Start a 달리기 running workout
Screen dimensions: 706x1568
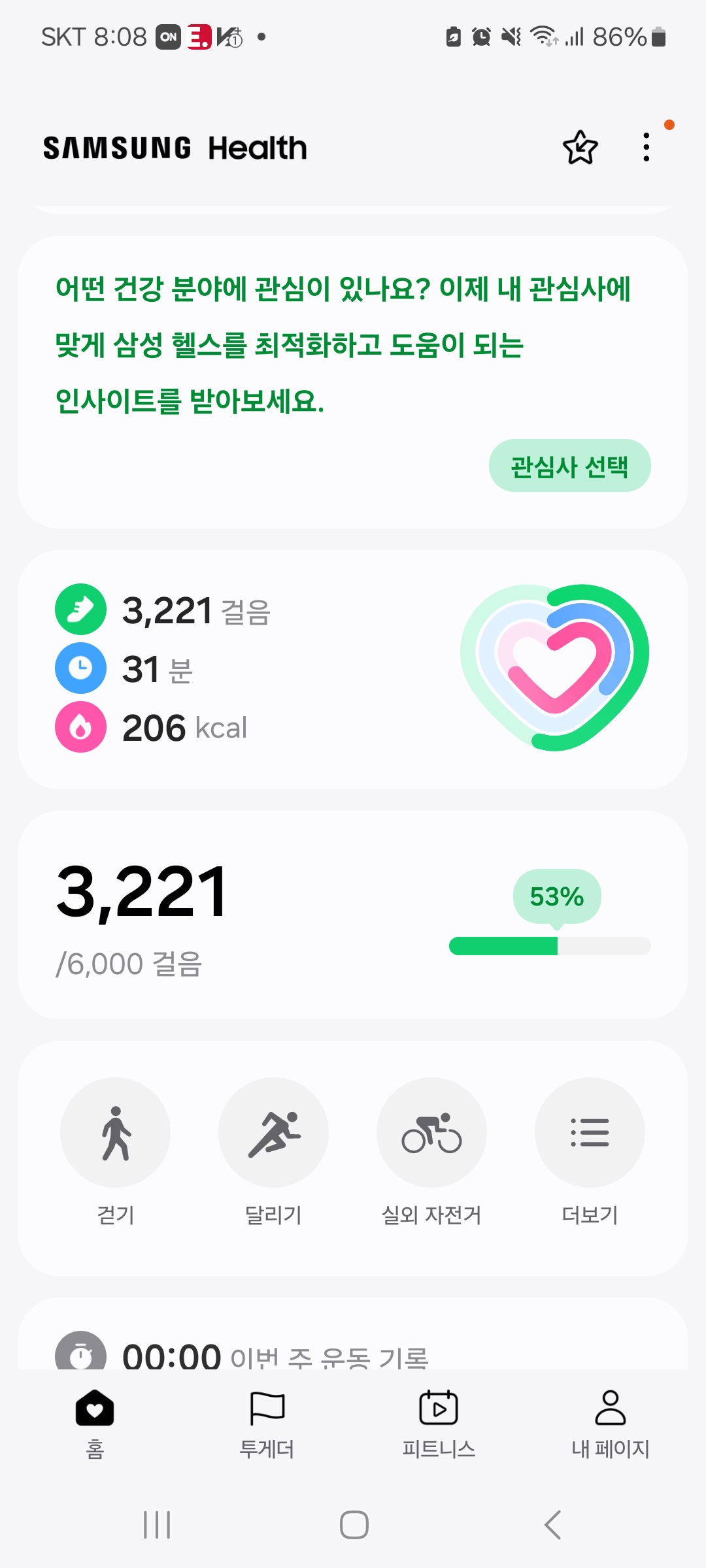274,1132
